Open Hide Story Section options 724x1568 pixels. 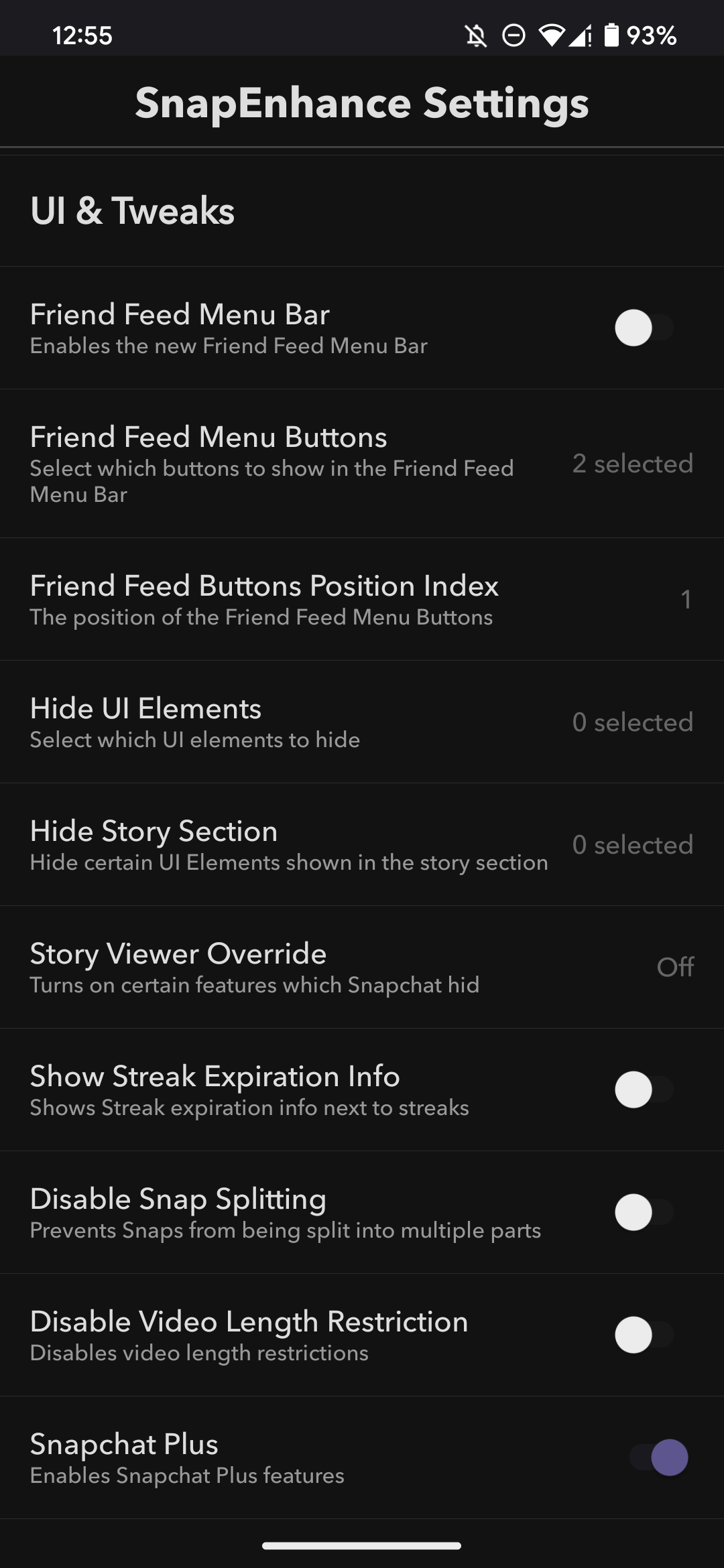pos(362,845)
